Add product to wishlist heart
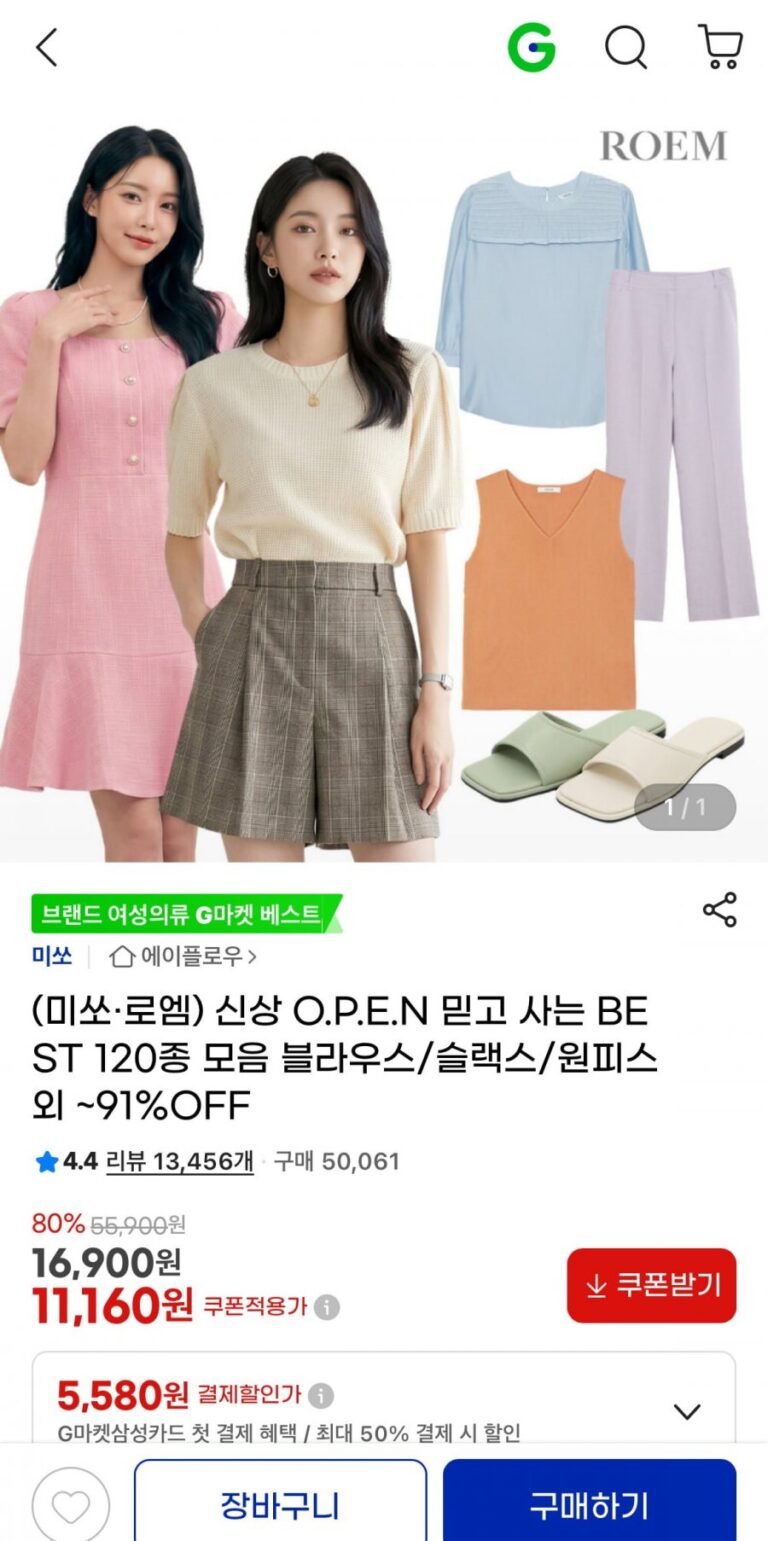The height and width of the screenshot is (1541, 768). point(70,1505)
